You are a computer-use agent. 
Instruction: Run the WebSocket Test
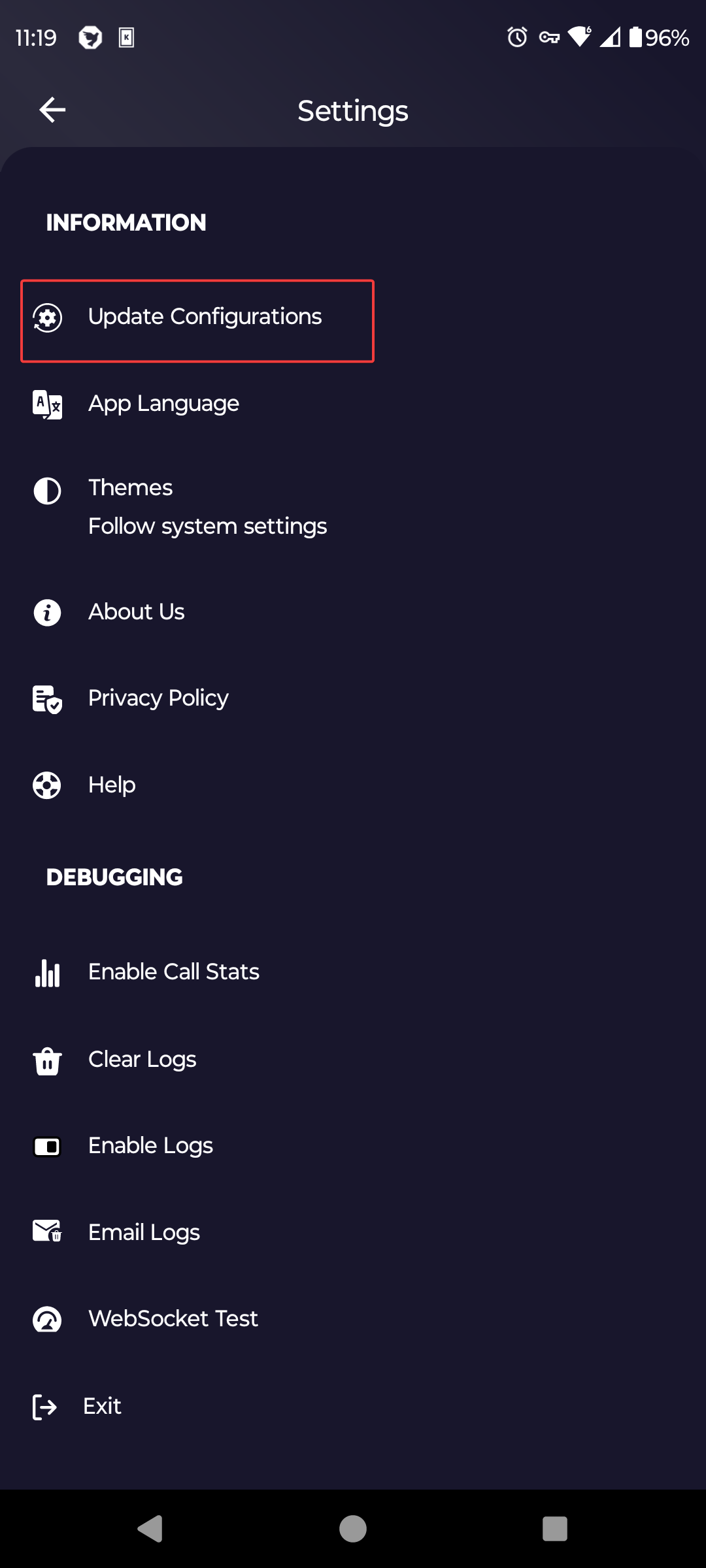[x=173, y=1319]
